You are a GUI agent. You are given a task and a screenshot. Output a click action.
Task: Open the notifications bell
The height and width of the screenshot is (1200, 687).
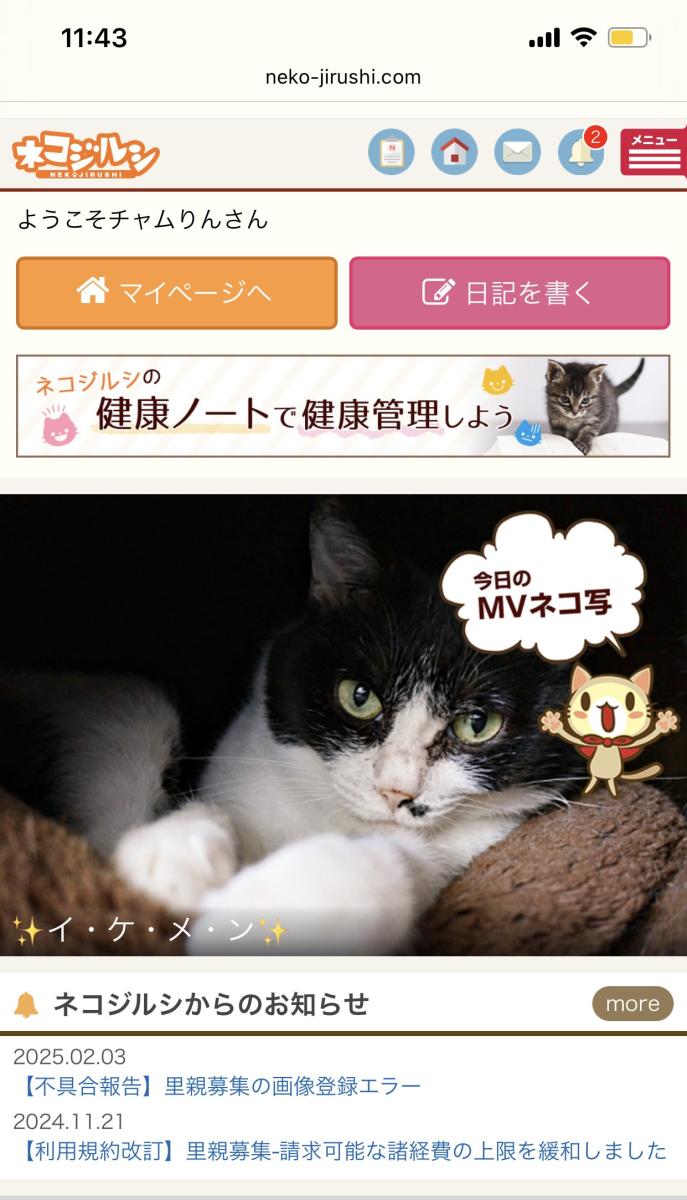coord(581,153)
